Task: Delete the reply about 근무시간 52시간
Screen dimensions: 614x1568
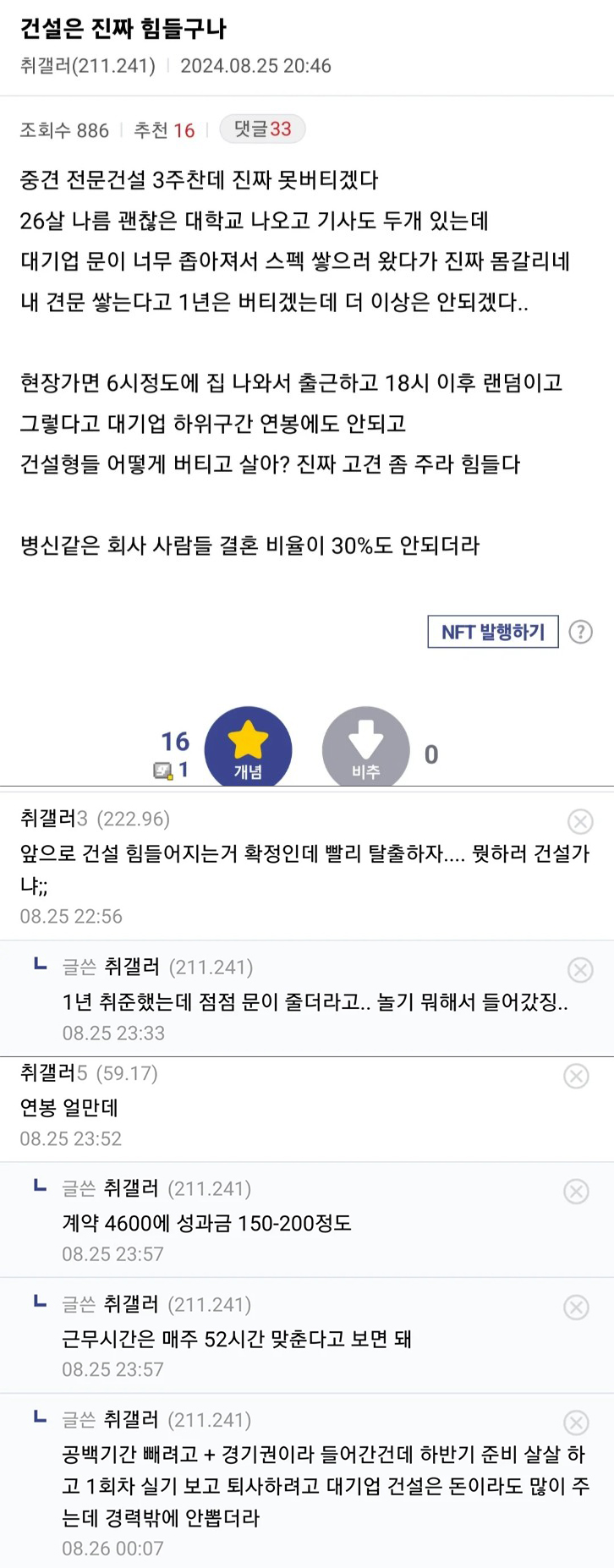Action: tap(577, 1307)
